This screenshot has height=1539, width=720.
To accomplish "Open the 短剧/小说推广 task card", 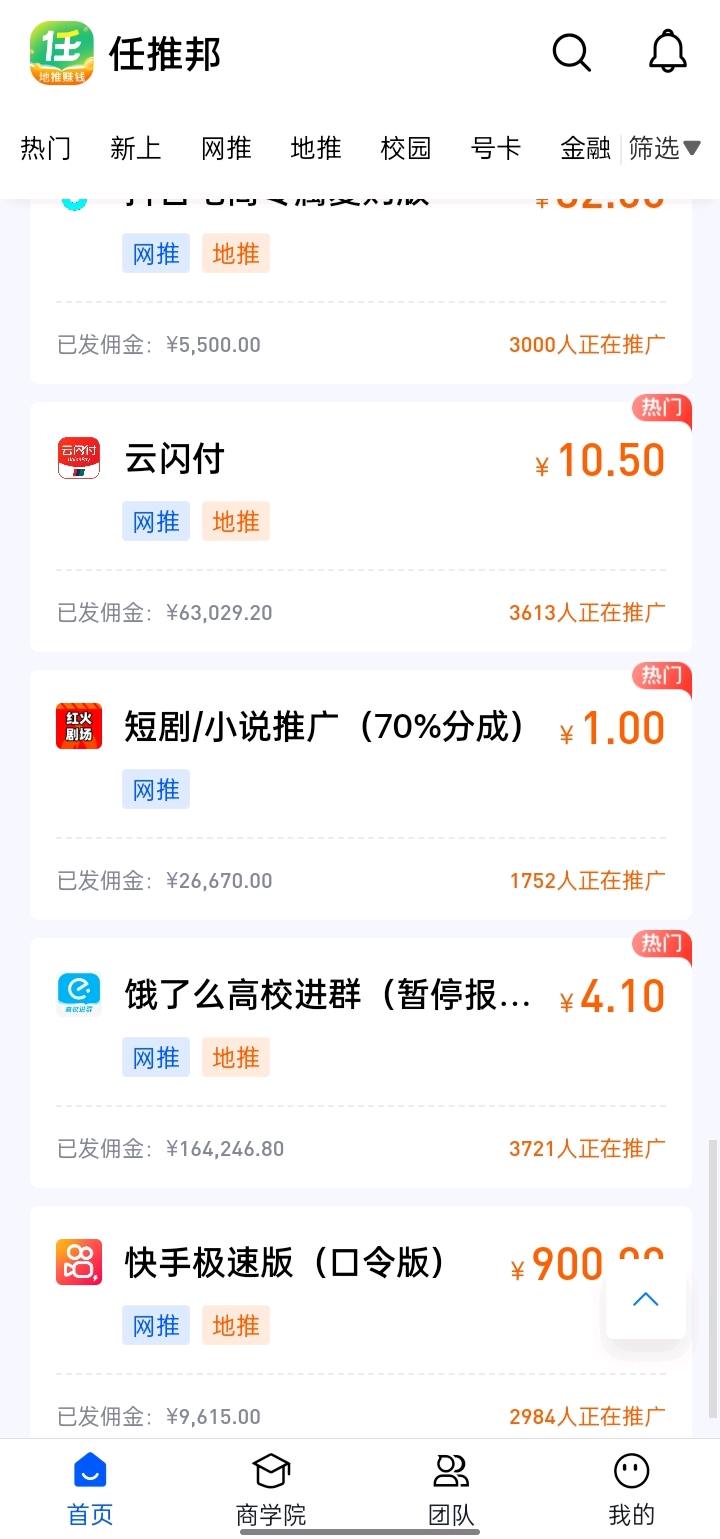I will pyautogui.click(x=361, y=795).
